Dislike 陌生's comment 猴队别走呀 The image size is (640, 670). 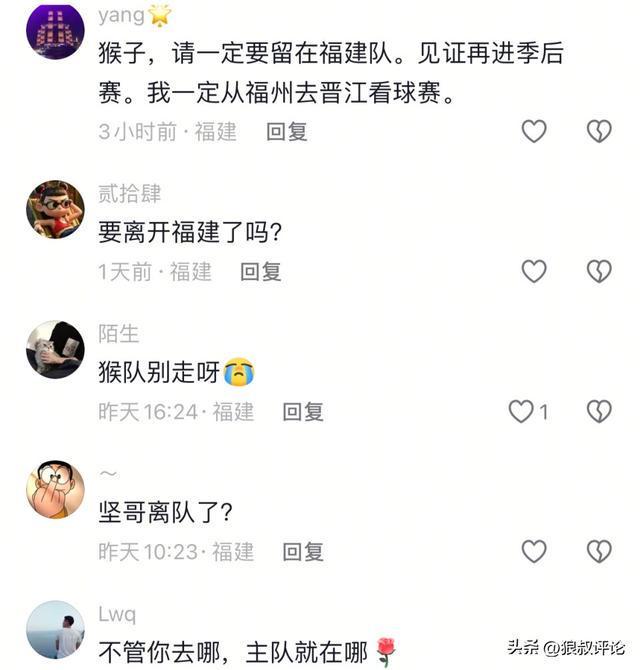tap(598, 411)
